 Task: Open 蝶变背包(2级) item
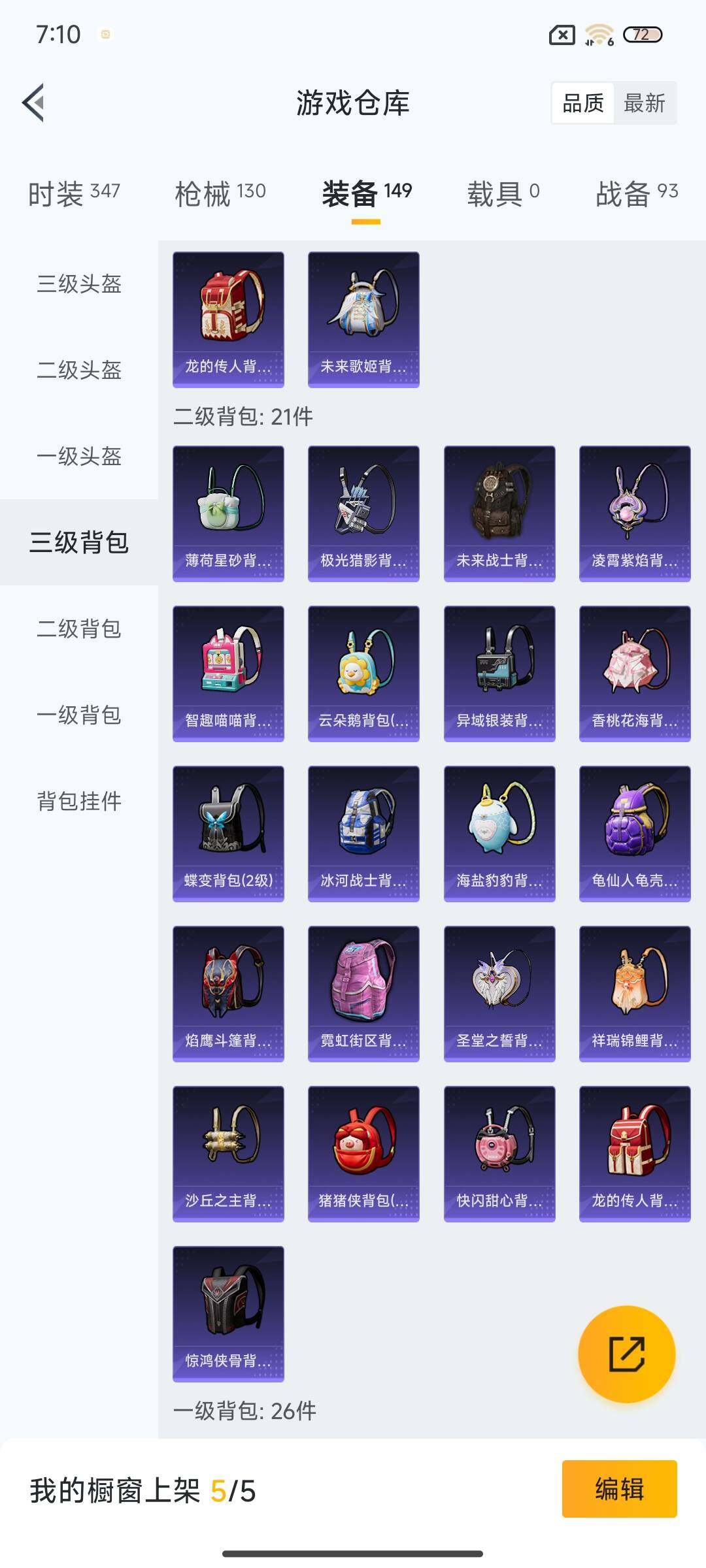pyautogui.click(x=228, y=834)
